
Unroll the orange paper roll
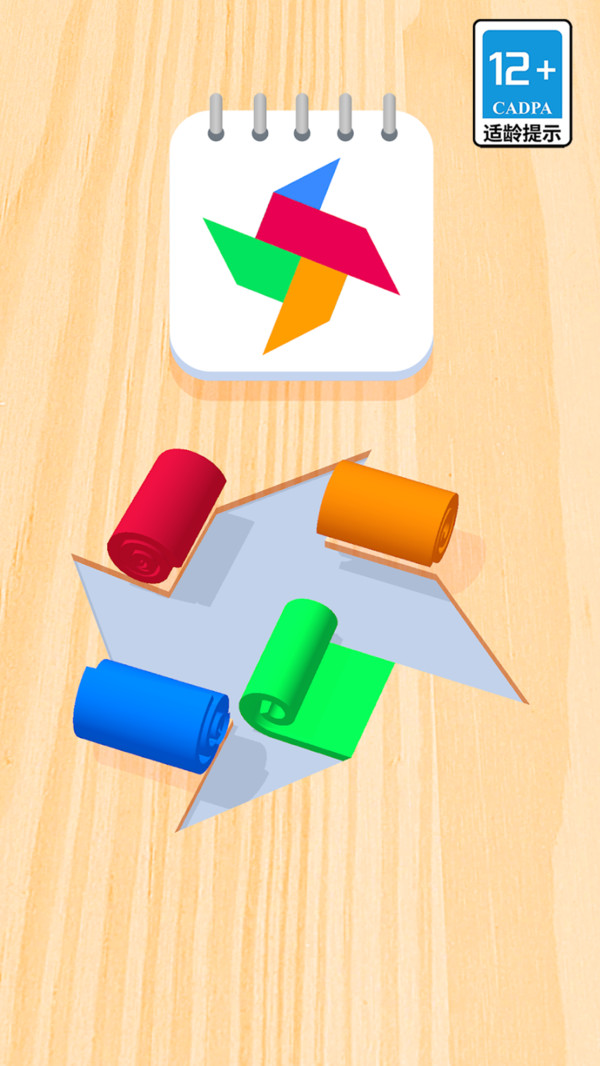tap(387, 513)
